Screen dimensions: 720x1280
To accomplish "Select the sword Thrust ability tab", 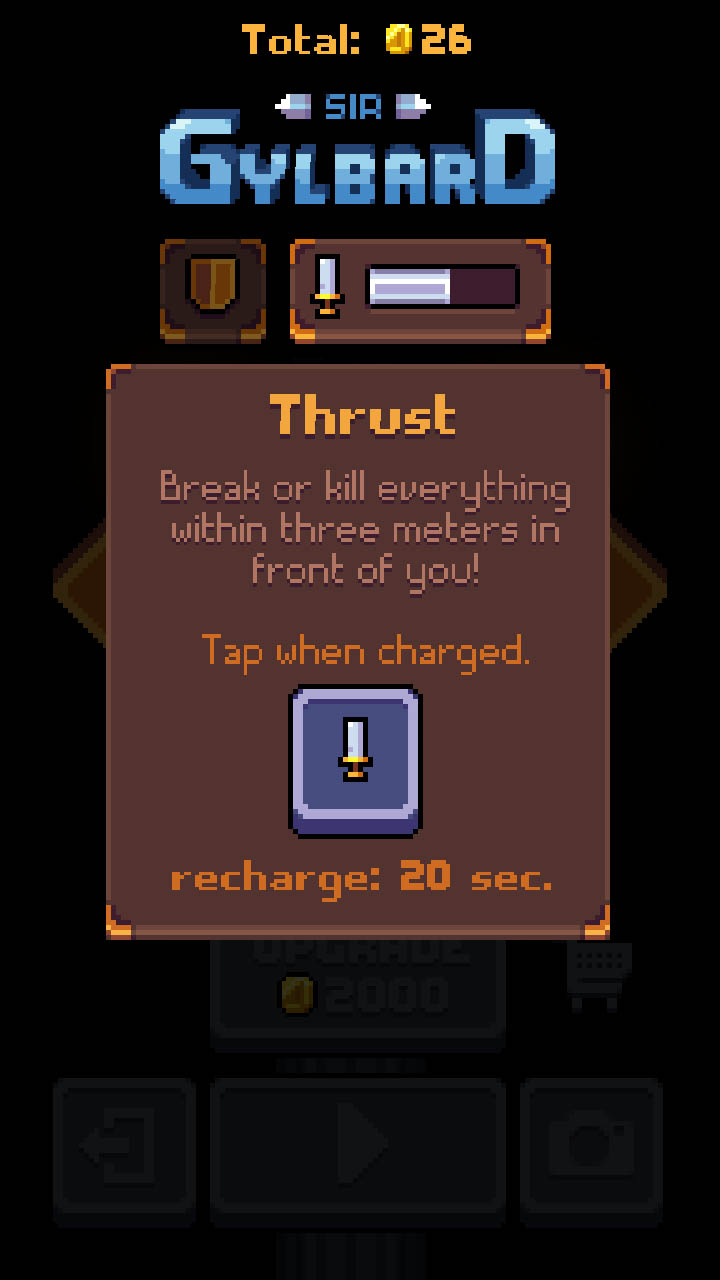I will click(x=420, y=290).
